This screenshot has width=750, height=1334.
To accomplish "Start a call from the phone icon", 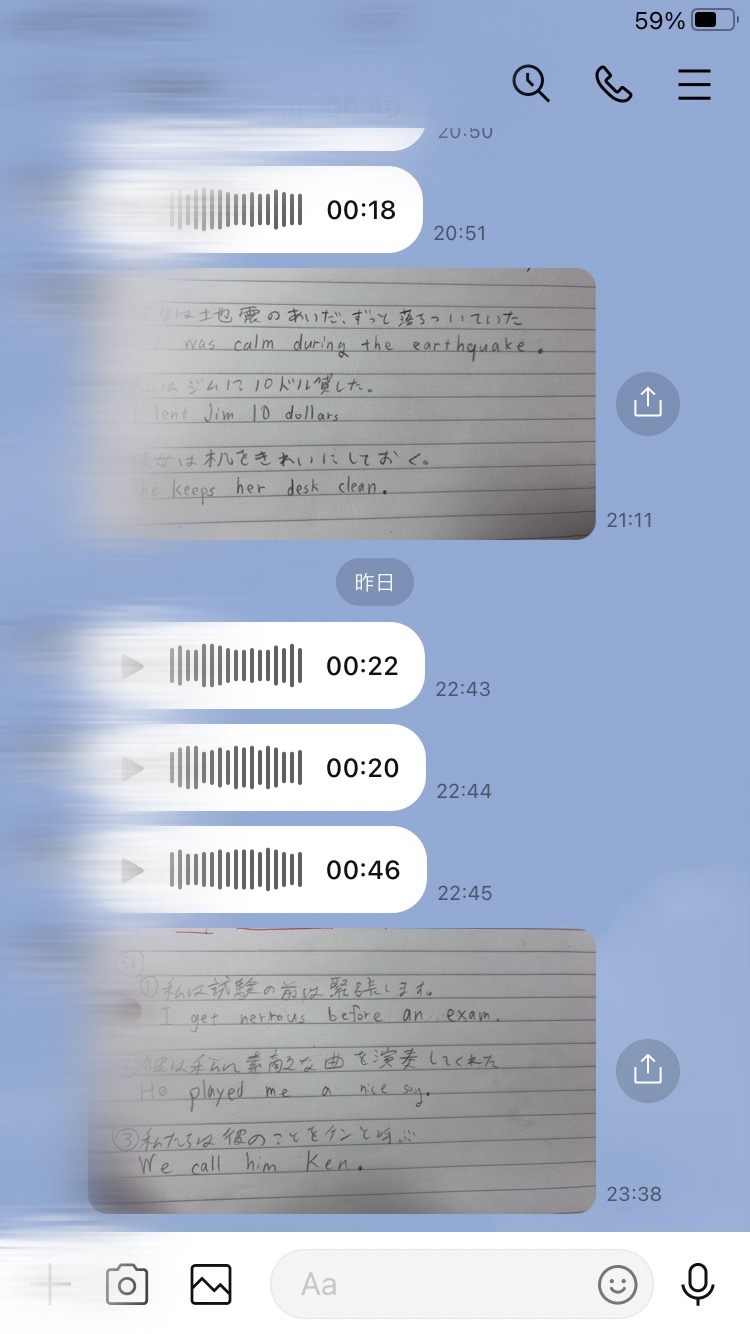I will tap(613, 85).
